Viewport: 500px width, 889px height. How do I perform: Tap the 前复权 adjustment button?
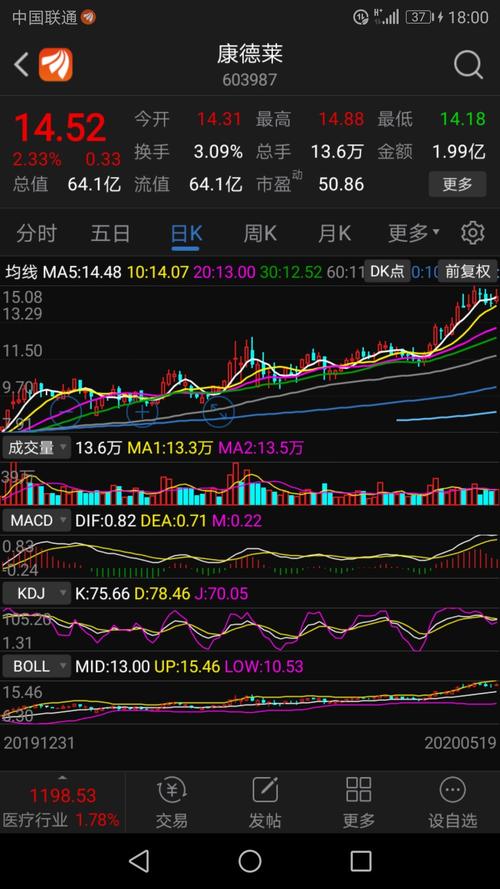(x=468, y=271)
